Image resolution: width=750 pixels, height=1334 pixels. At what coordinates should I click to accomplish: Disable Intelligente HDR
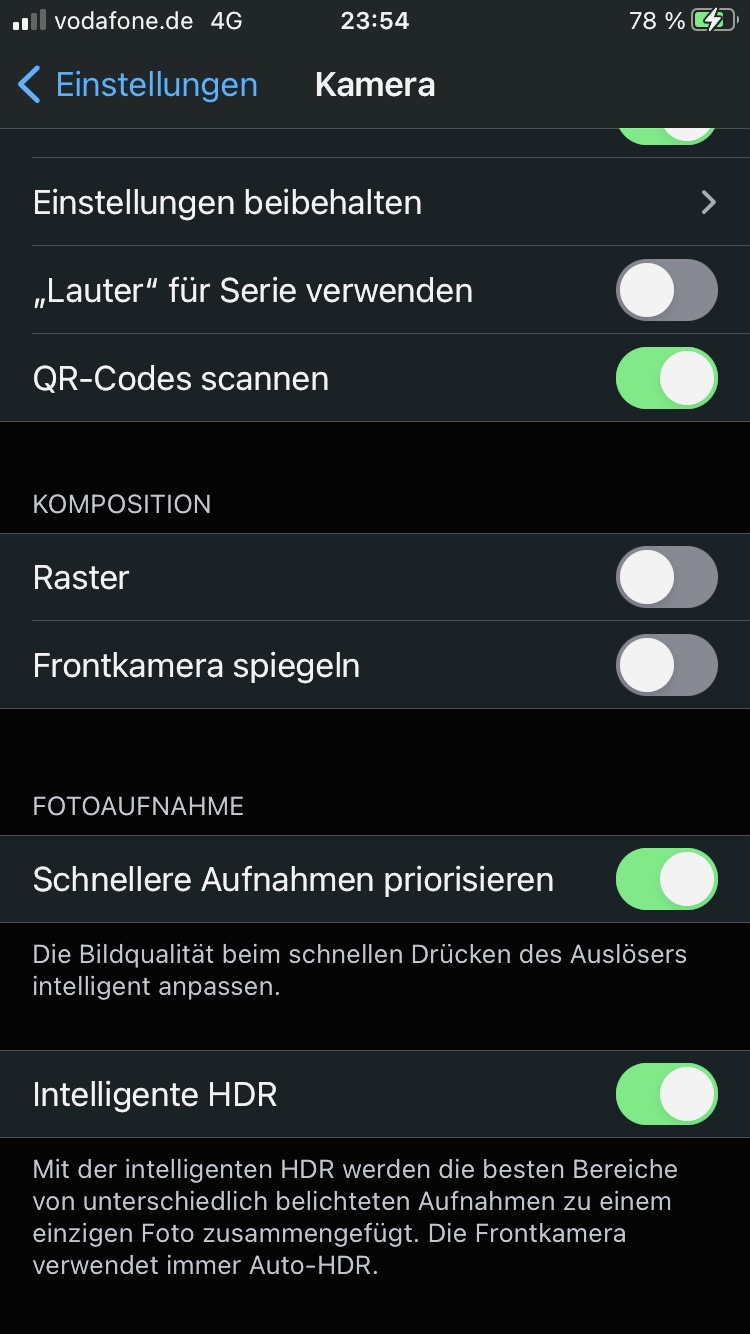666,1095
